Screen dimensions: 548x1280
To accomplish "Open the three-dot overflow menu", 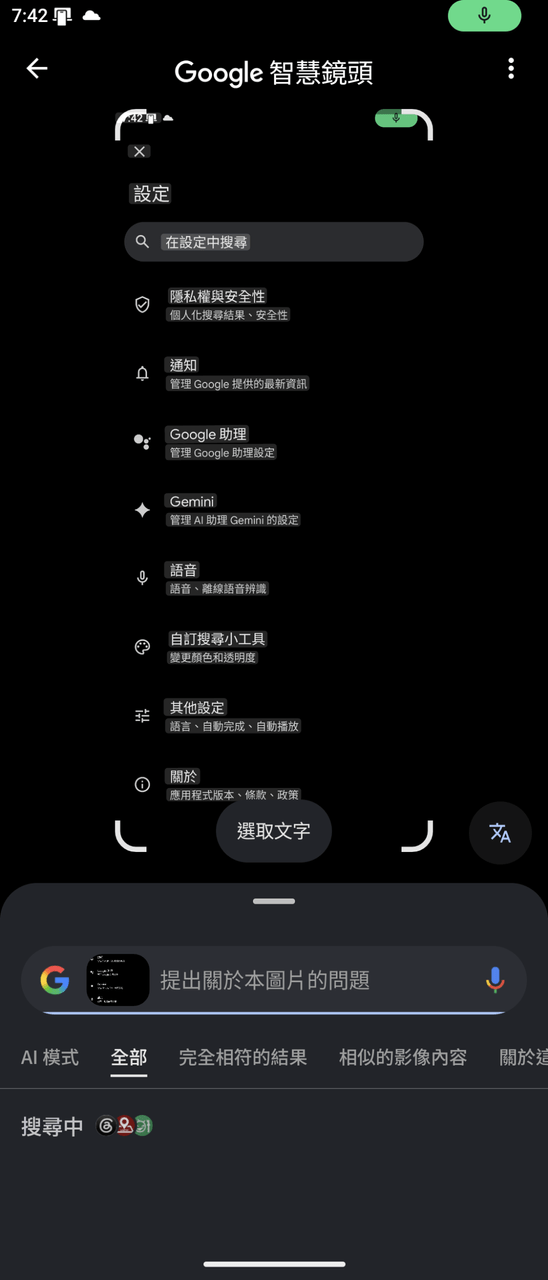I will pos(511,68).
